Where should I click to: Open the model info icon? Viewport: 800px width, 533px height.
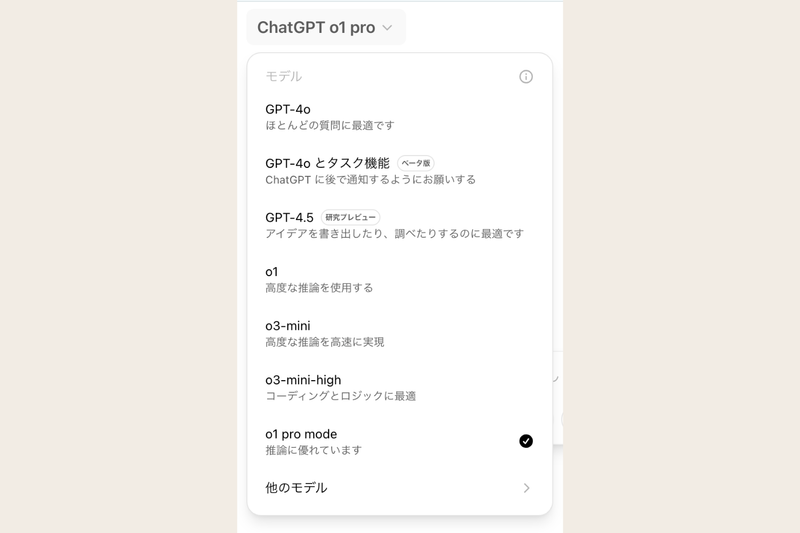pyautogui.click(x=526, y=77)
